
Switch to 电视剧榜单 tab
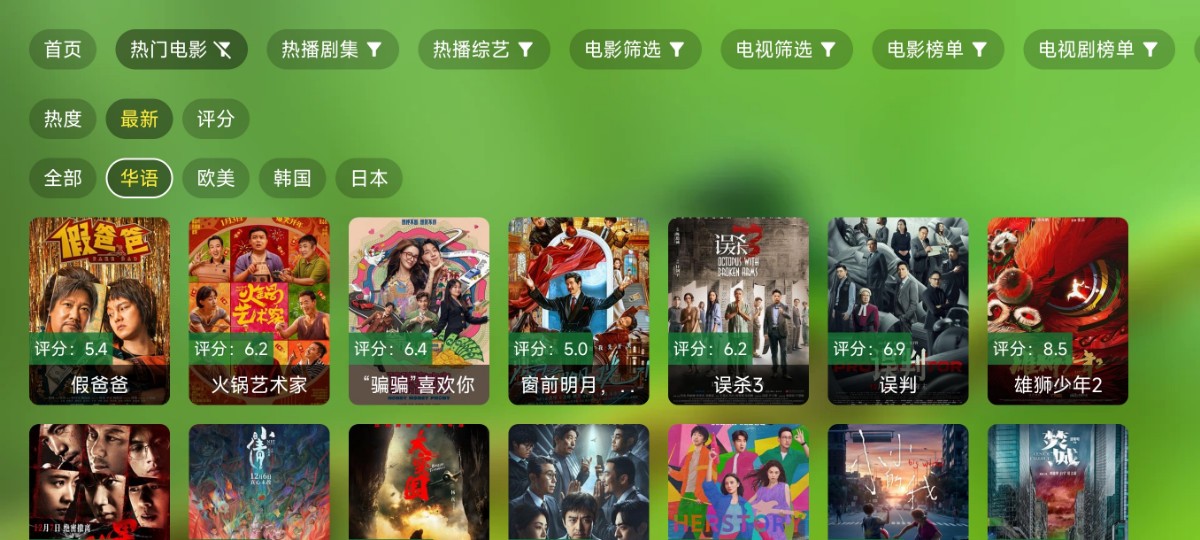click(x=1098, y=49)
